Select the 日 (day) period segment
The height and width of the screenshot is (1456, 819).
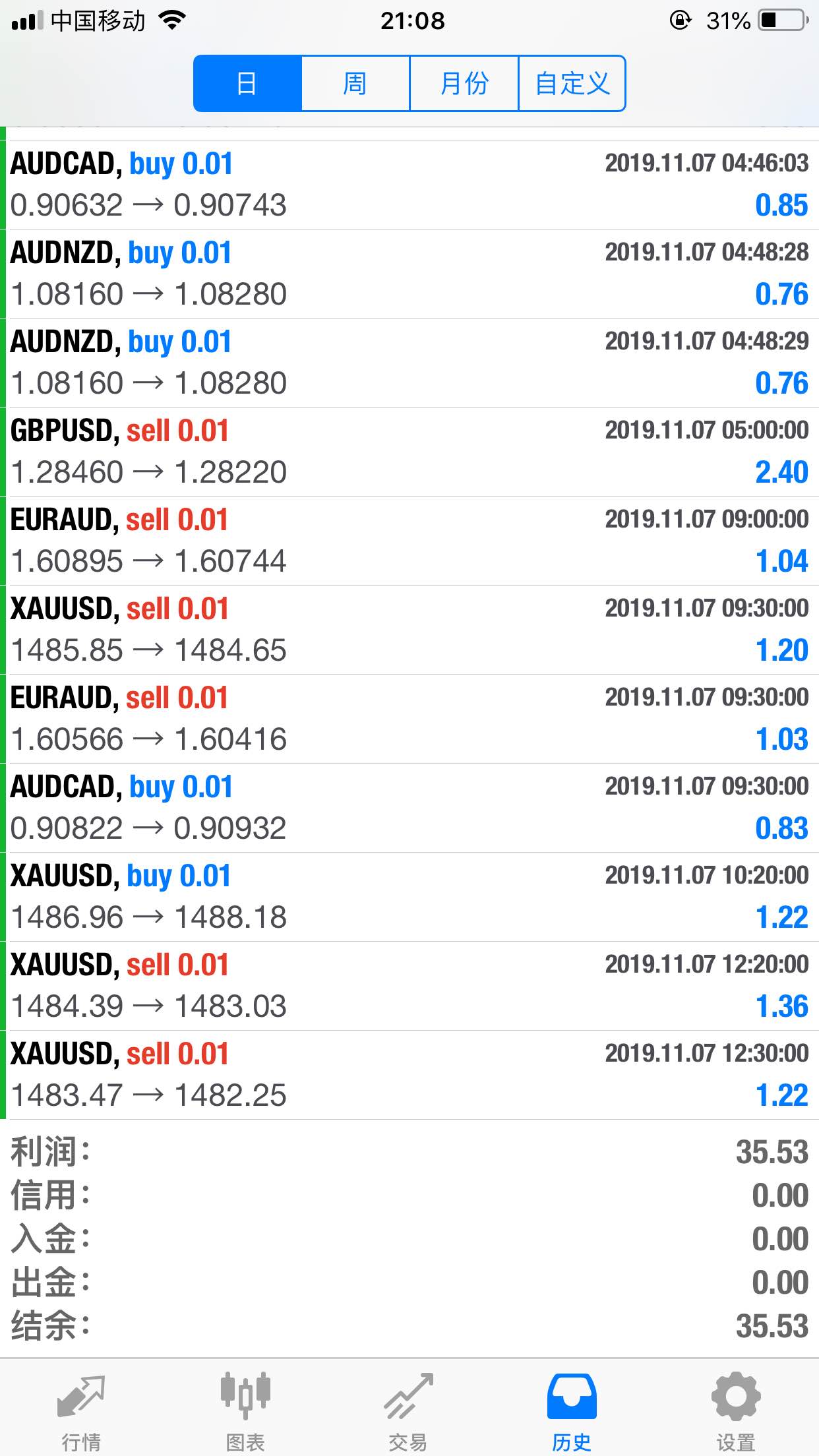point(247,84)
